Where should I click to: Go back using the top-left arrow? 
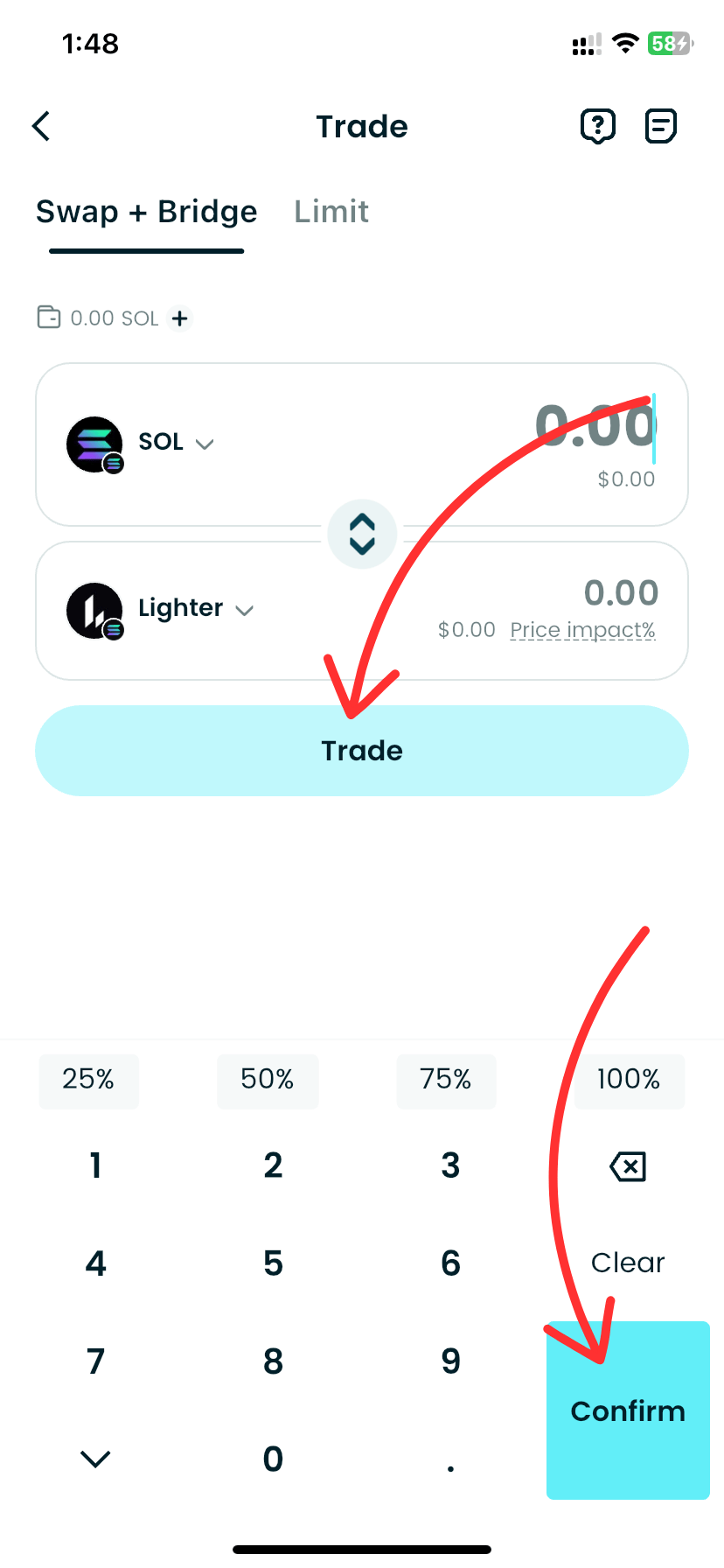point(41,126)
